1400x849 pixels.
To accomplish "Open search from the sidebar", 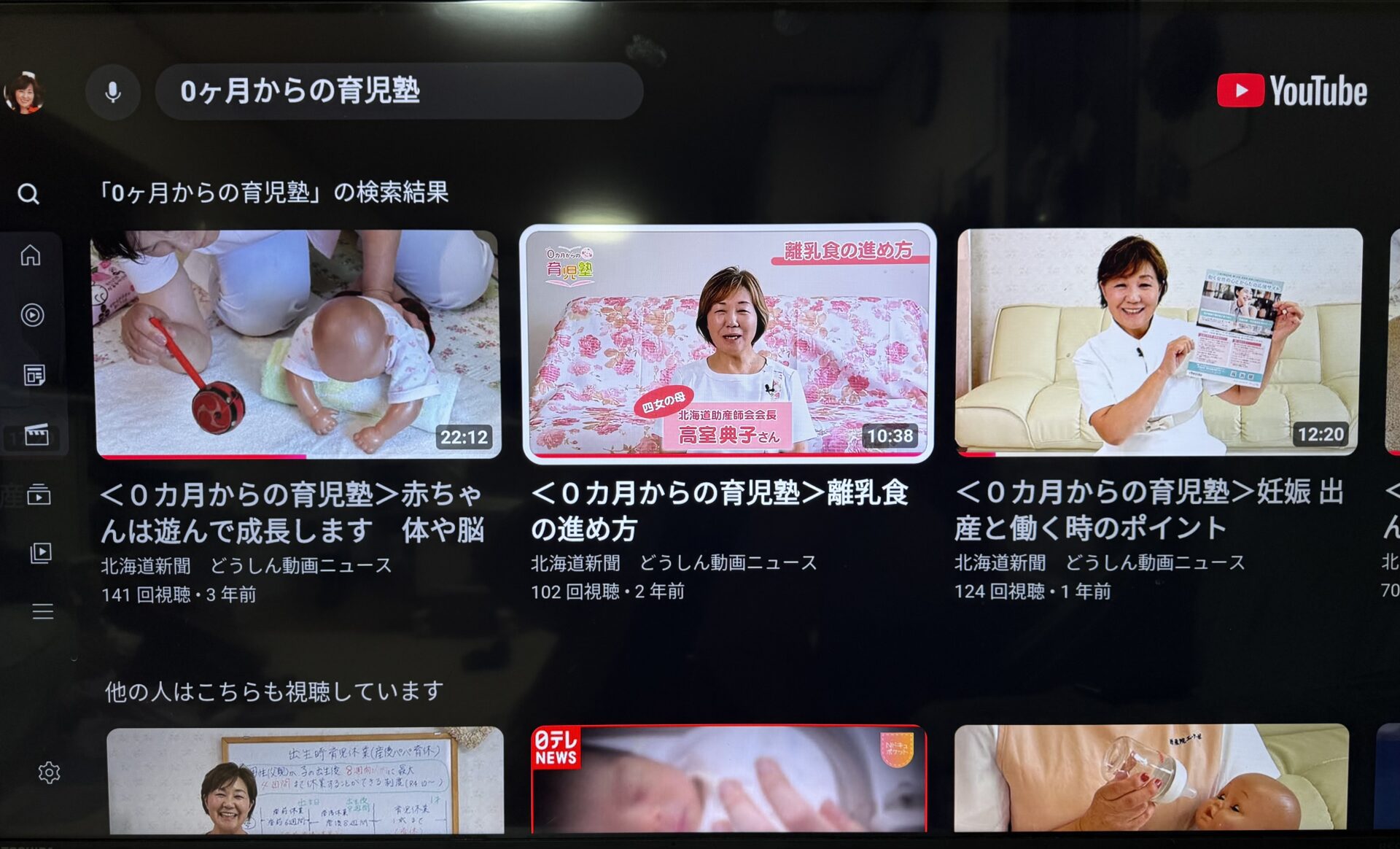I will pos(28,194).
